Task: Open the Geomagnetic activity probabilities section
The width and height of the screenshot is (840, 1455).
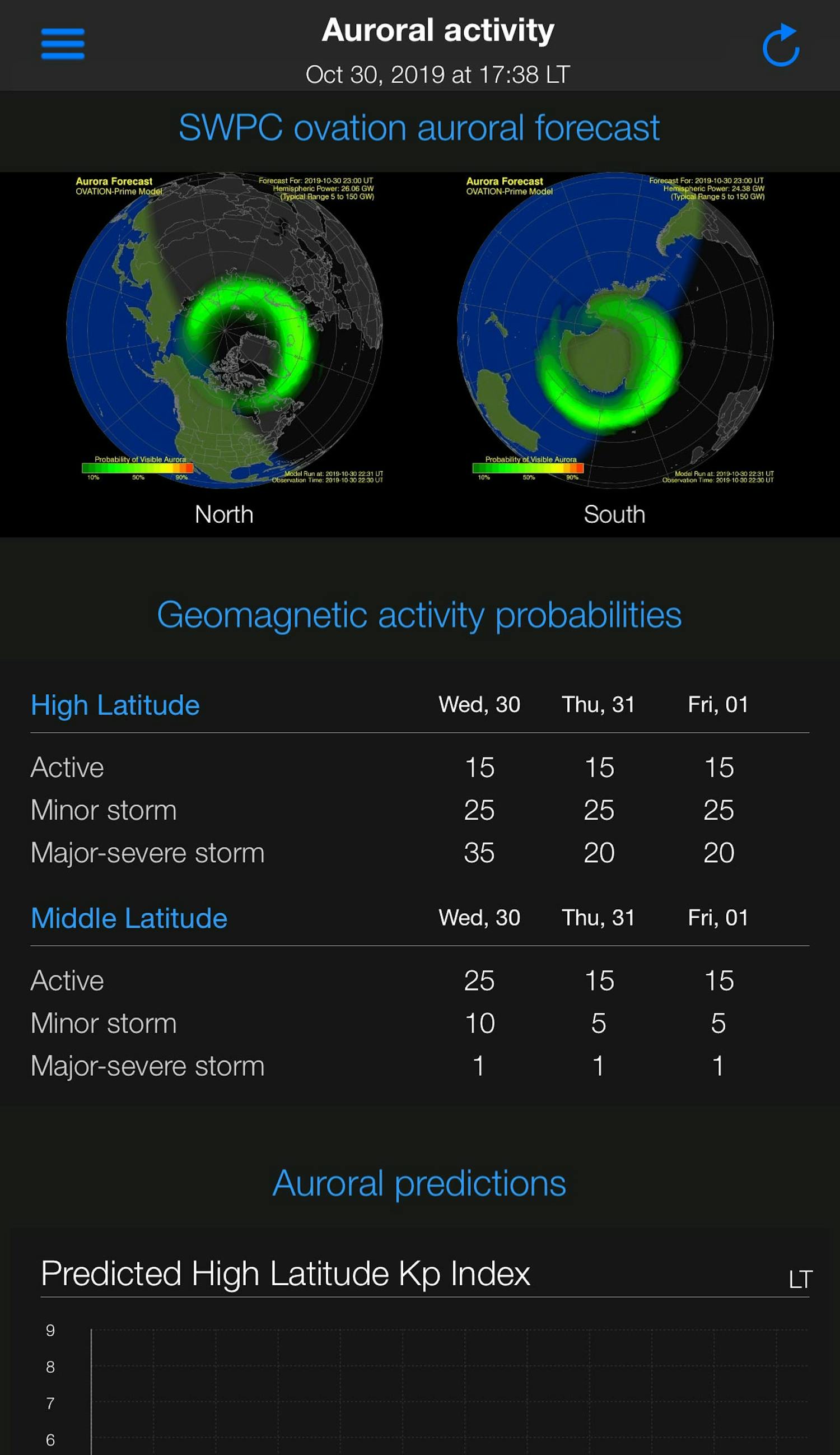Action: point(420,616)
